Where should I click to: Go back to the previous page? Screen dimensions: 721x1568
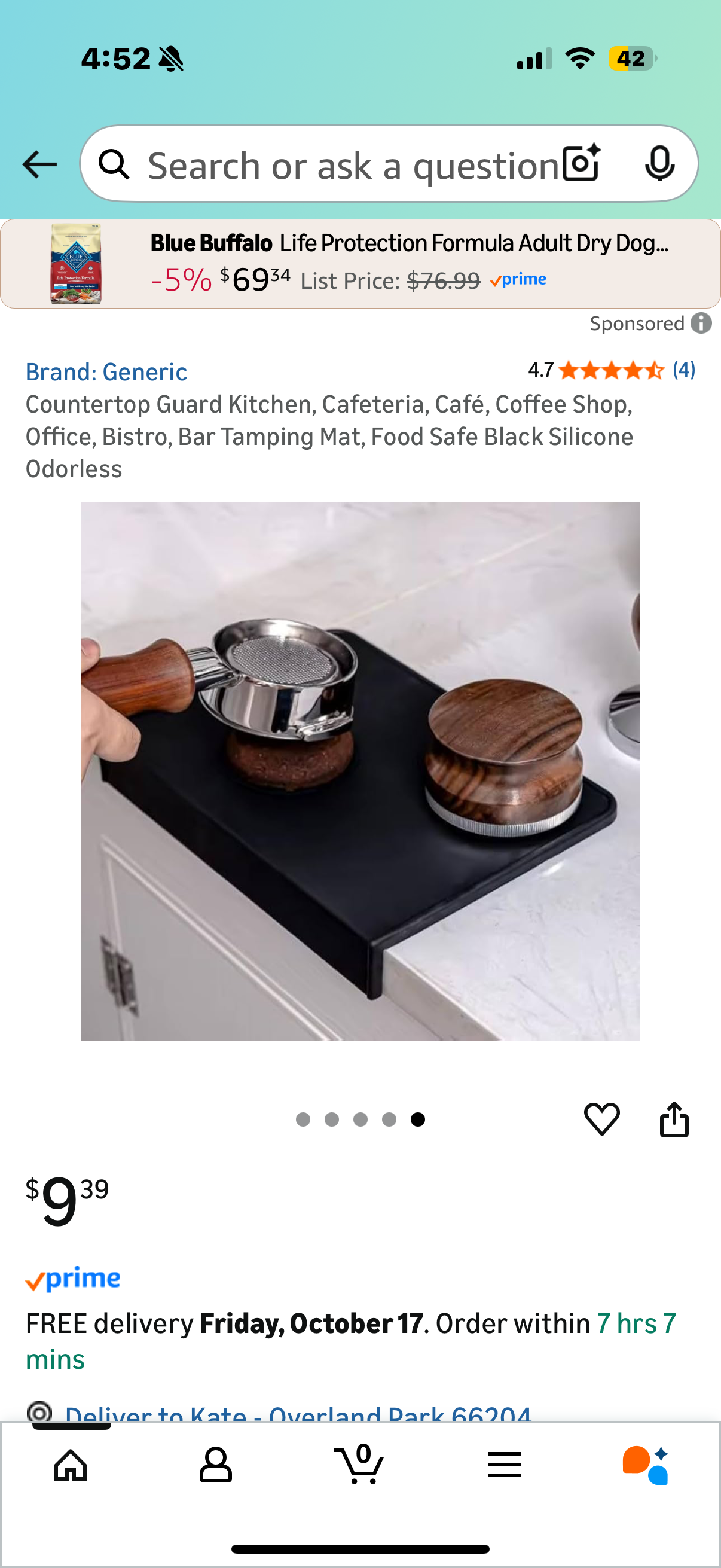pos(39,164)
